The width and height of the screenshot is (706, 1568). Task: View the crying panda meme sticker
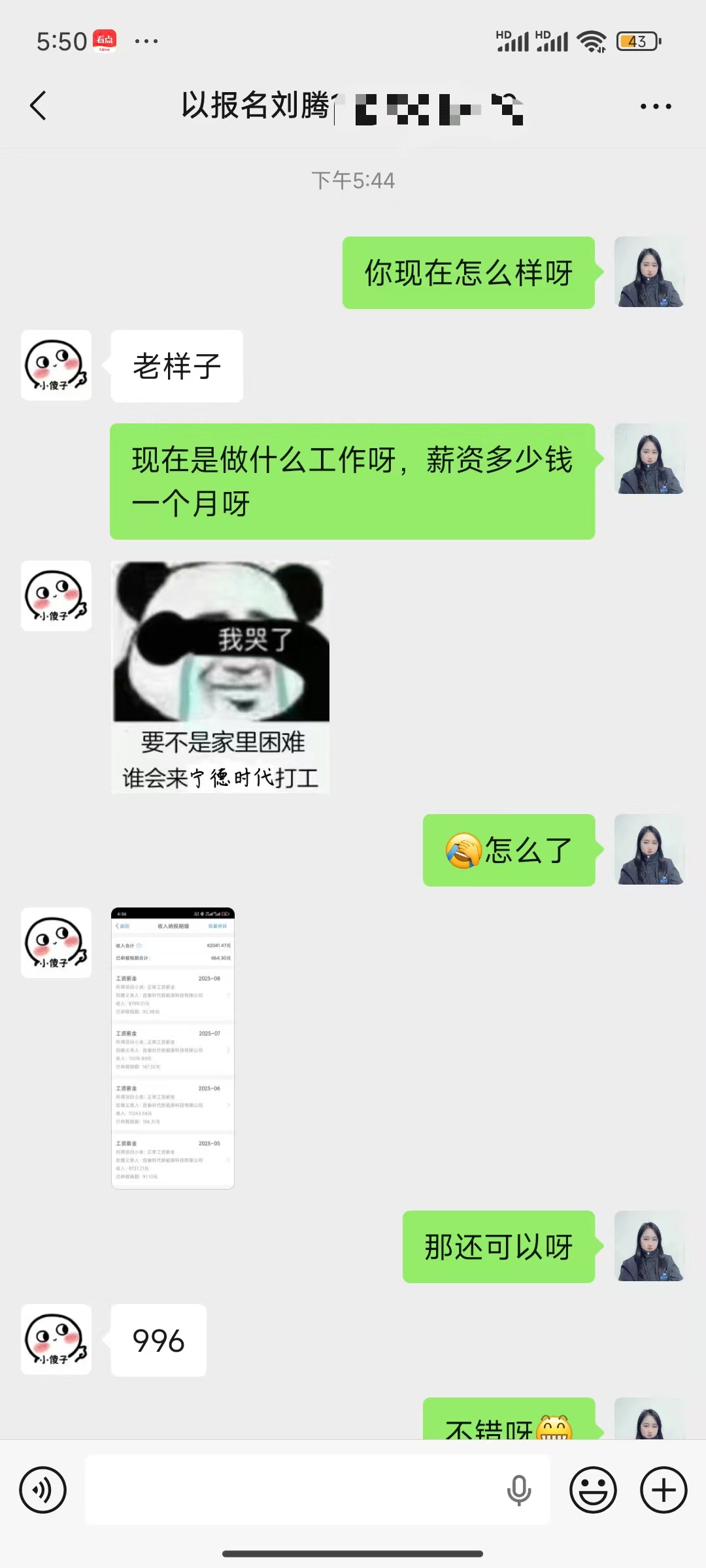(x=221, y=677)
